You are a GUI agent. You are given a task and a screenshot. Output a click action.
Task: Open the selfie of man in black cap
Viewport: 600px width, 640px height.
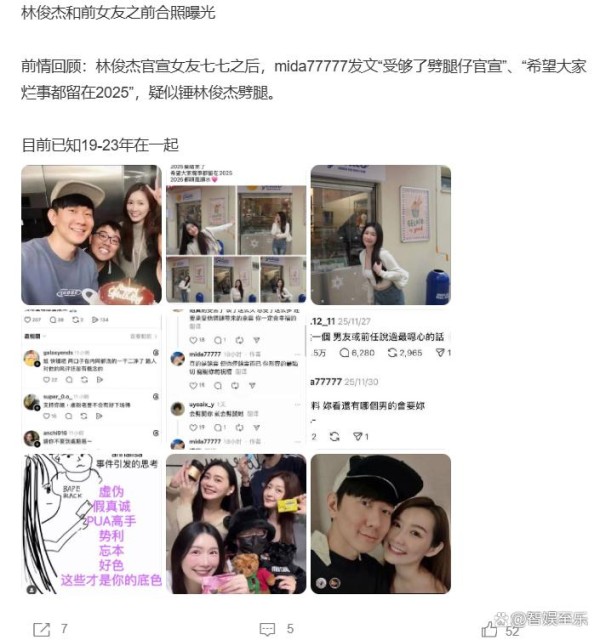pos(380,523)
